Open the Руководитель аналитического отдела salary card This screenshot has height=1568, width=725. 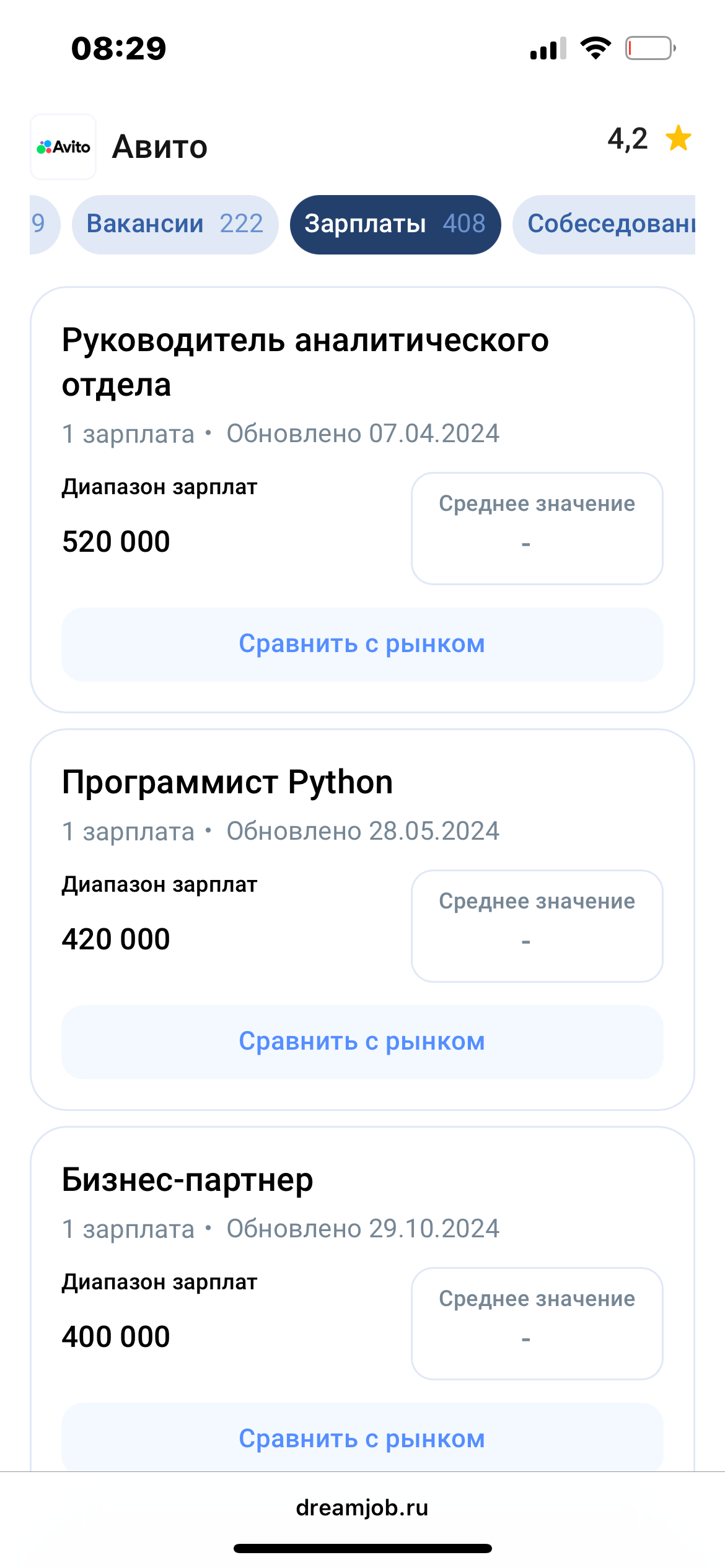point(362,500)
